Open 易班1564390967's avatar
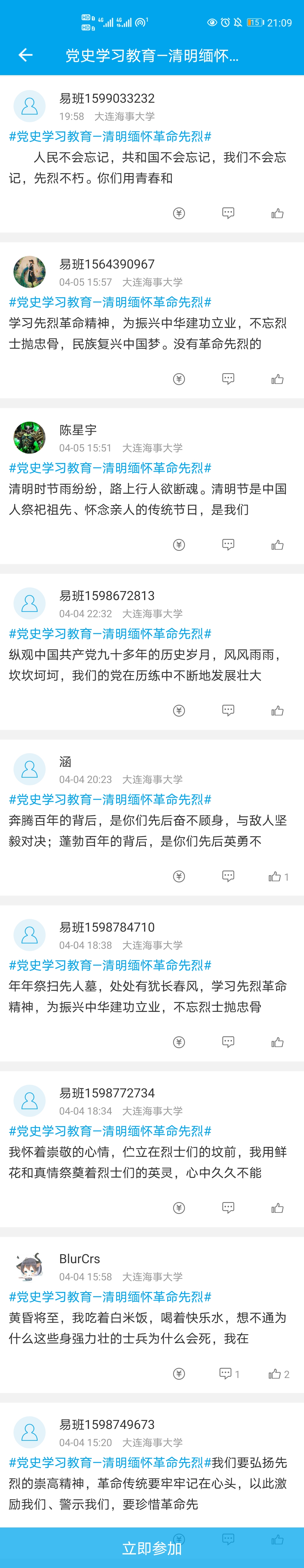This screenshot has width=304, height=1568. [29, 272]
